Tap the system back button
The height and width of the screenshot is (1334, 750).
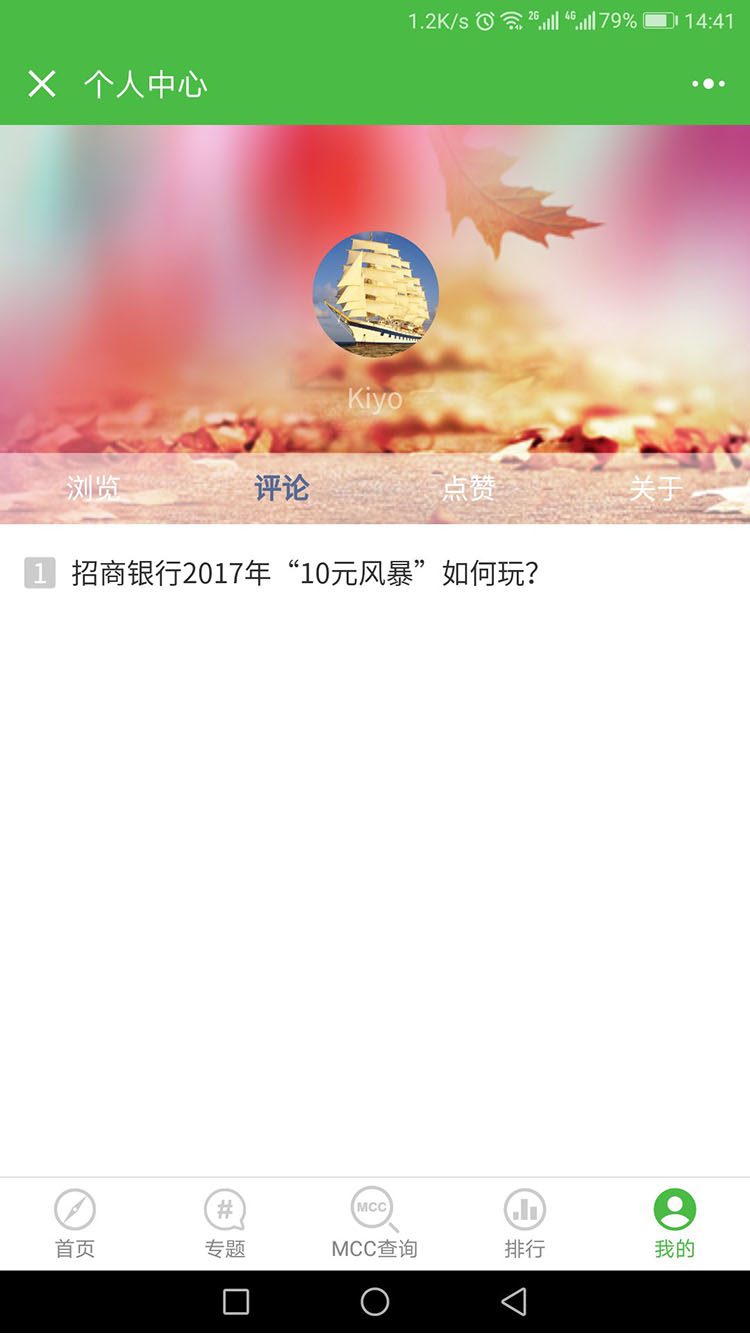click(x=514, y=1301)
